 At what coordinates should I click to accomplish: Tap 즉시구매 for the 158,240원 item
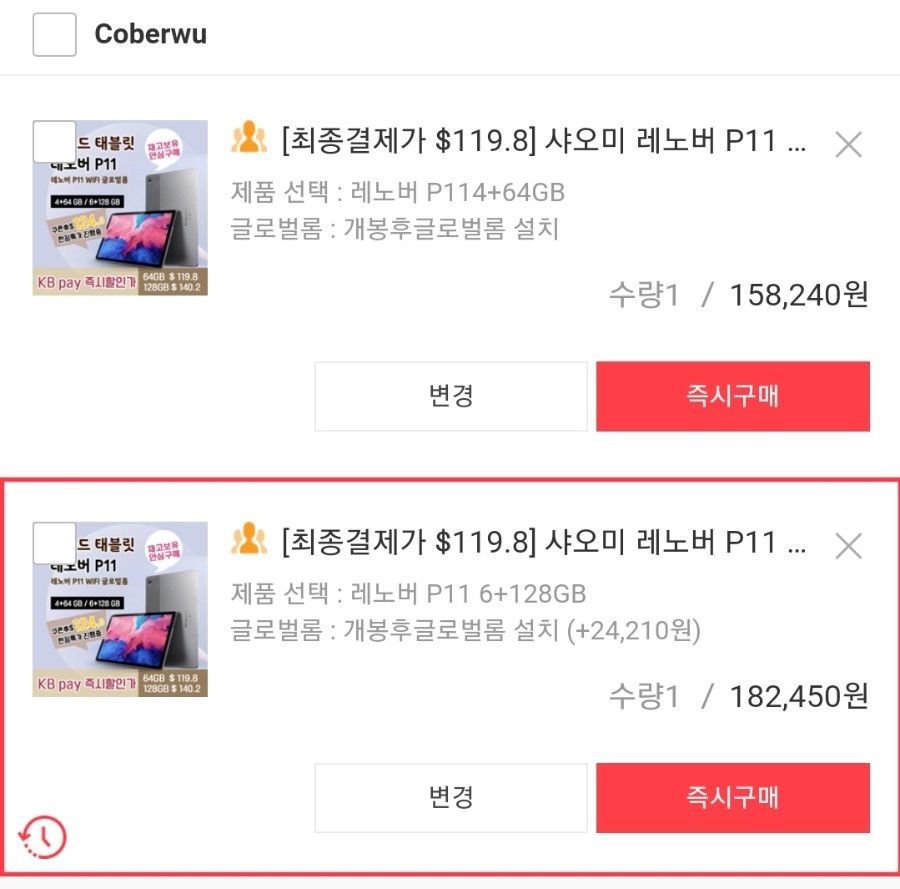[x=732, y=396]
